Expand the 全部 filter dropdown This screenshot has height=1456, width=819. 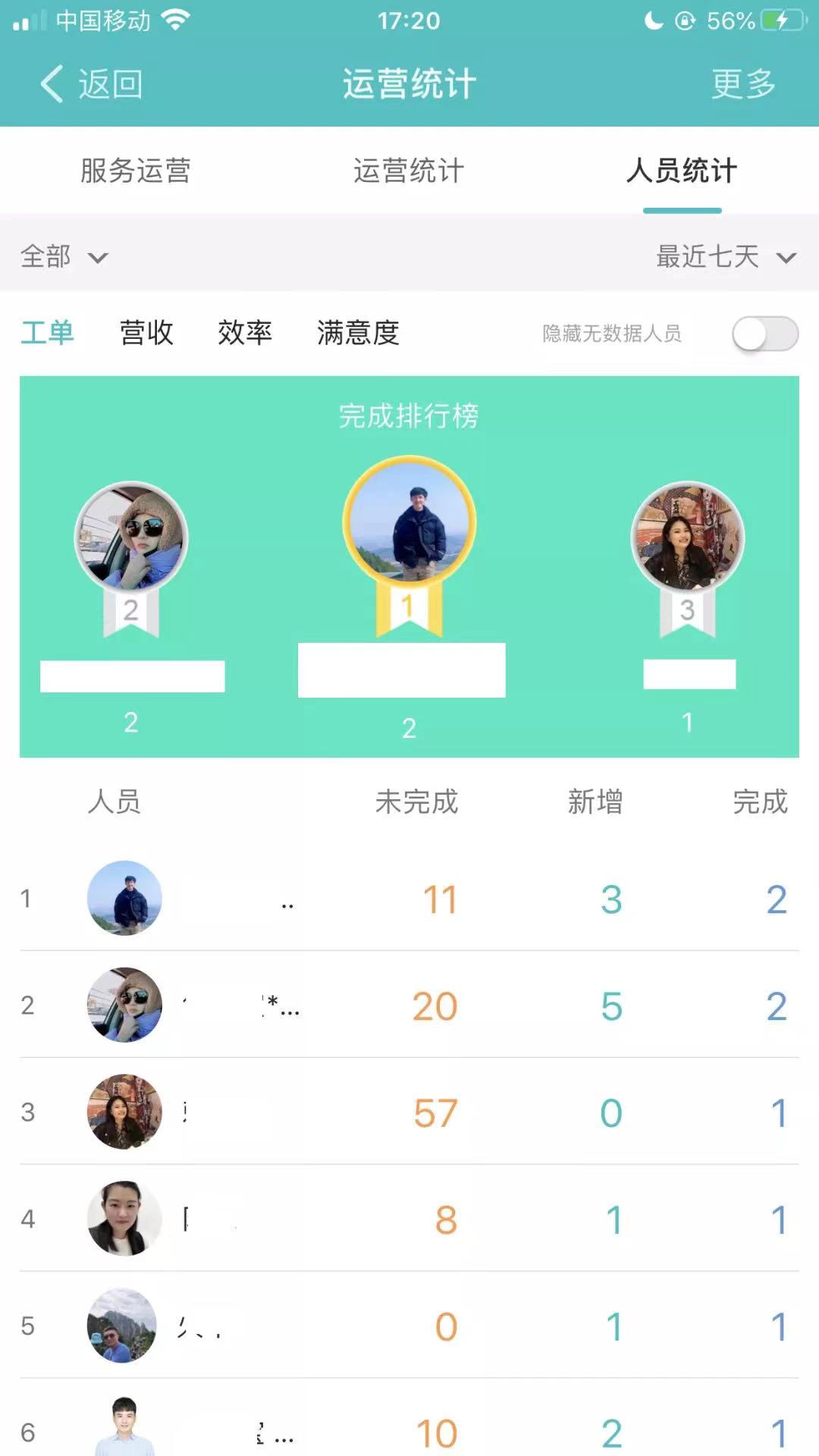click(x=64, y=257)
